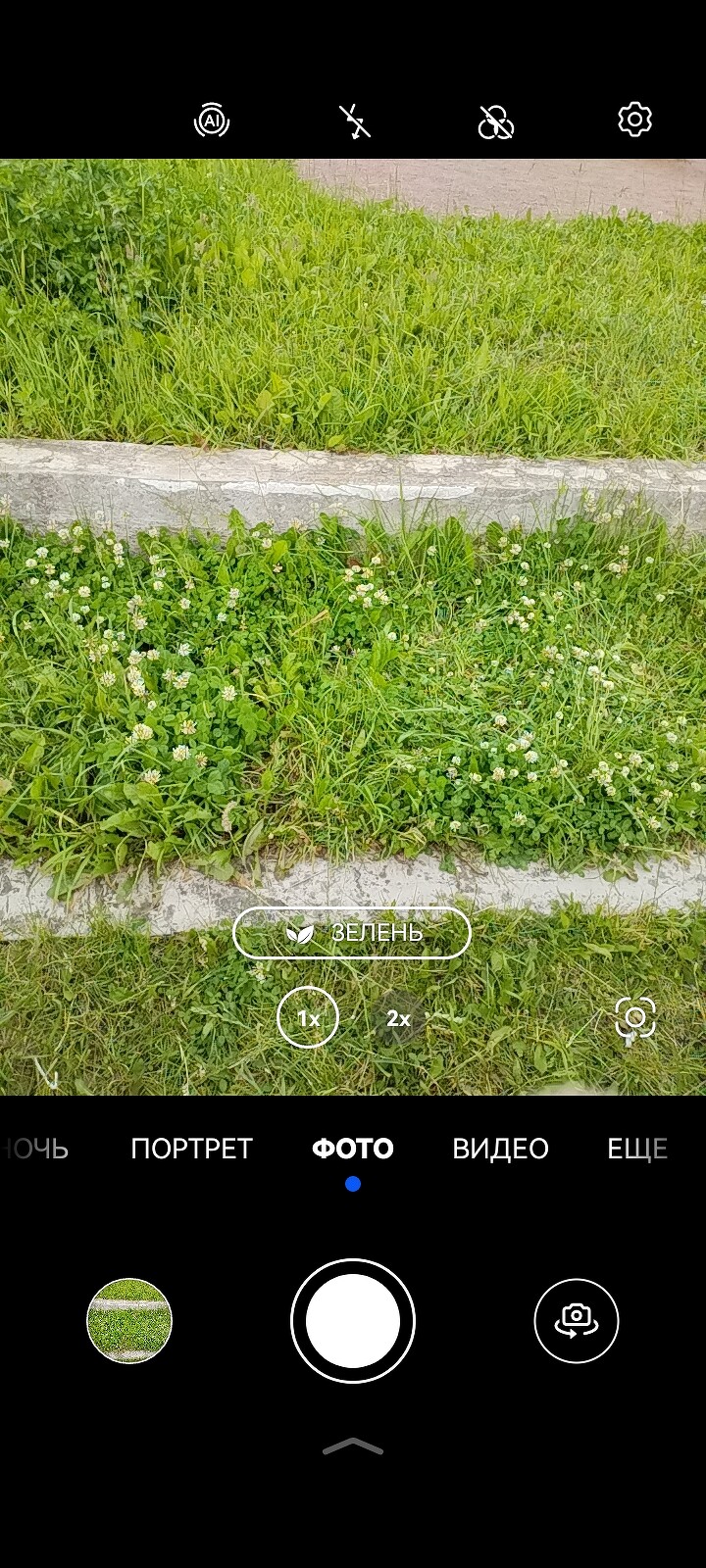706x1568 pixels.
Task: Switch to 2x zoom
Action: 398,1018
